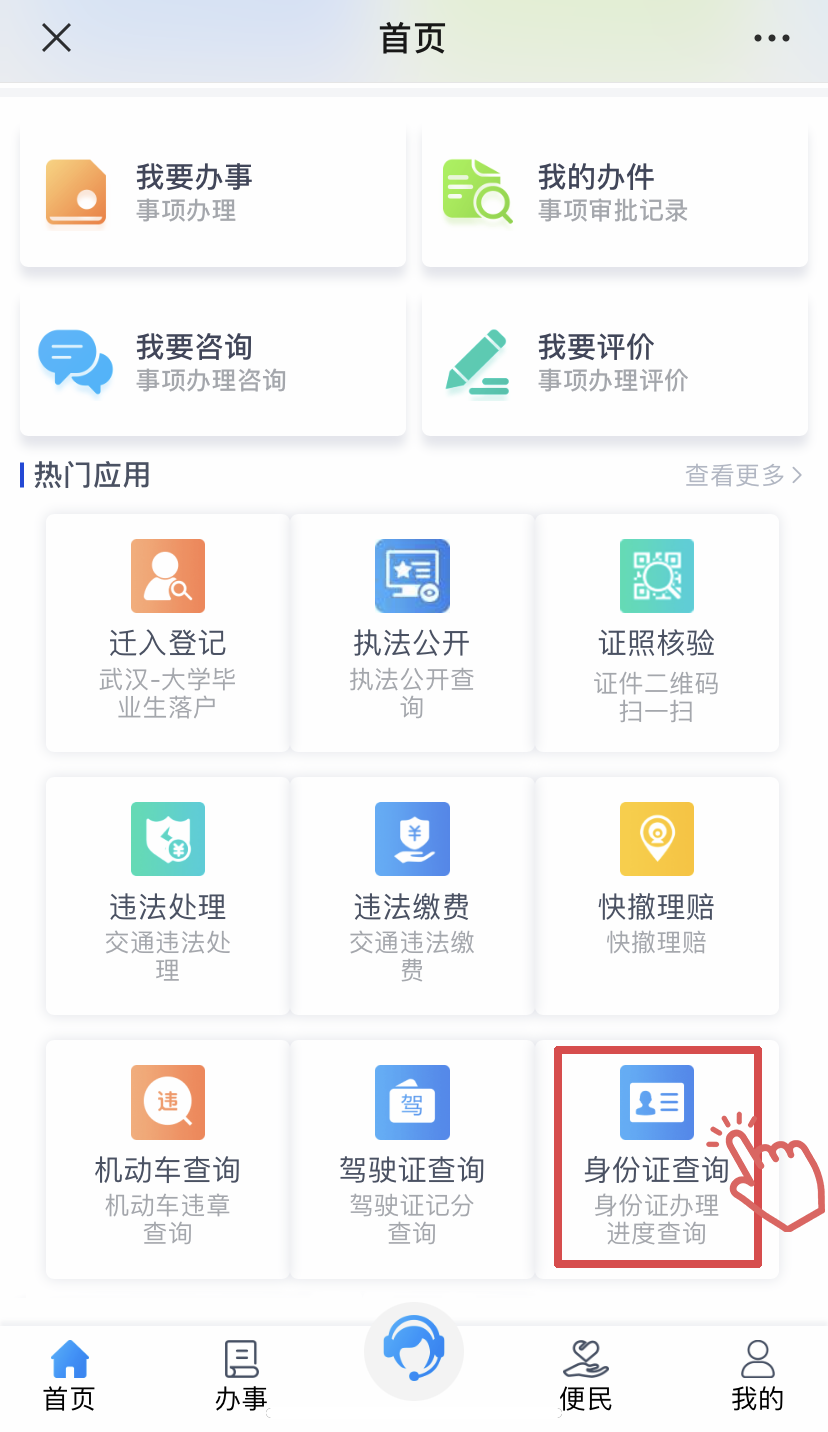The image size is (828, 1432).
Task: Check 驾驶证查询 license points
Action: click(412, 1158)
